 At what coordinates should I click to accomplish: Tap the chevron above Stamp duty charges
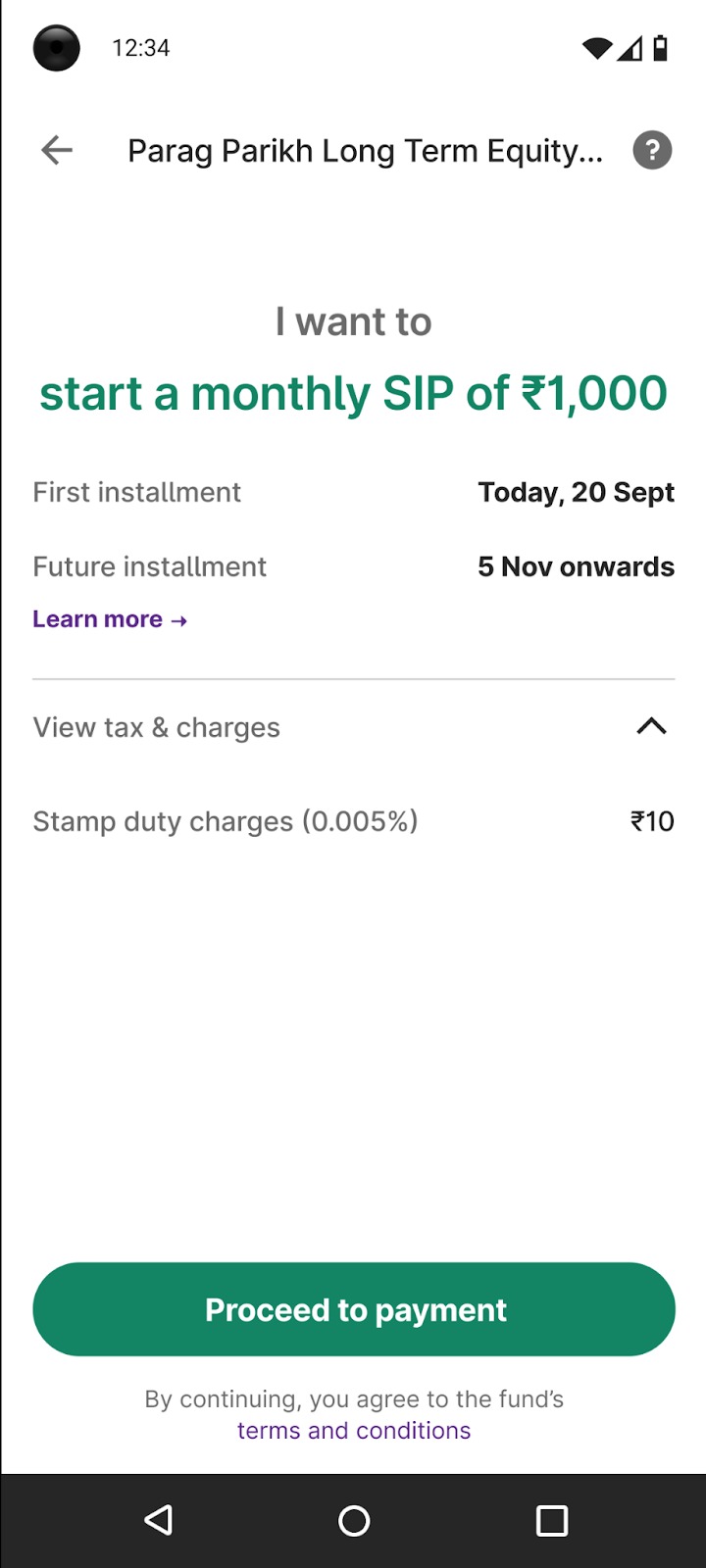tap(651, 726)
